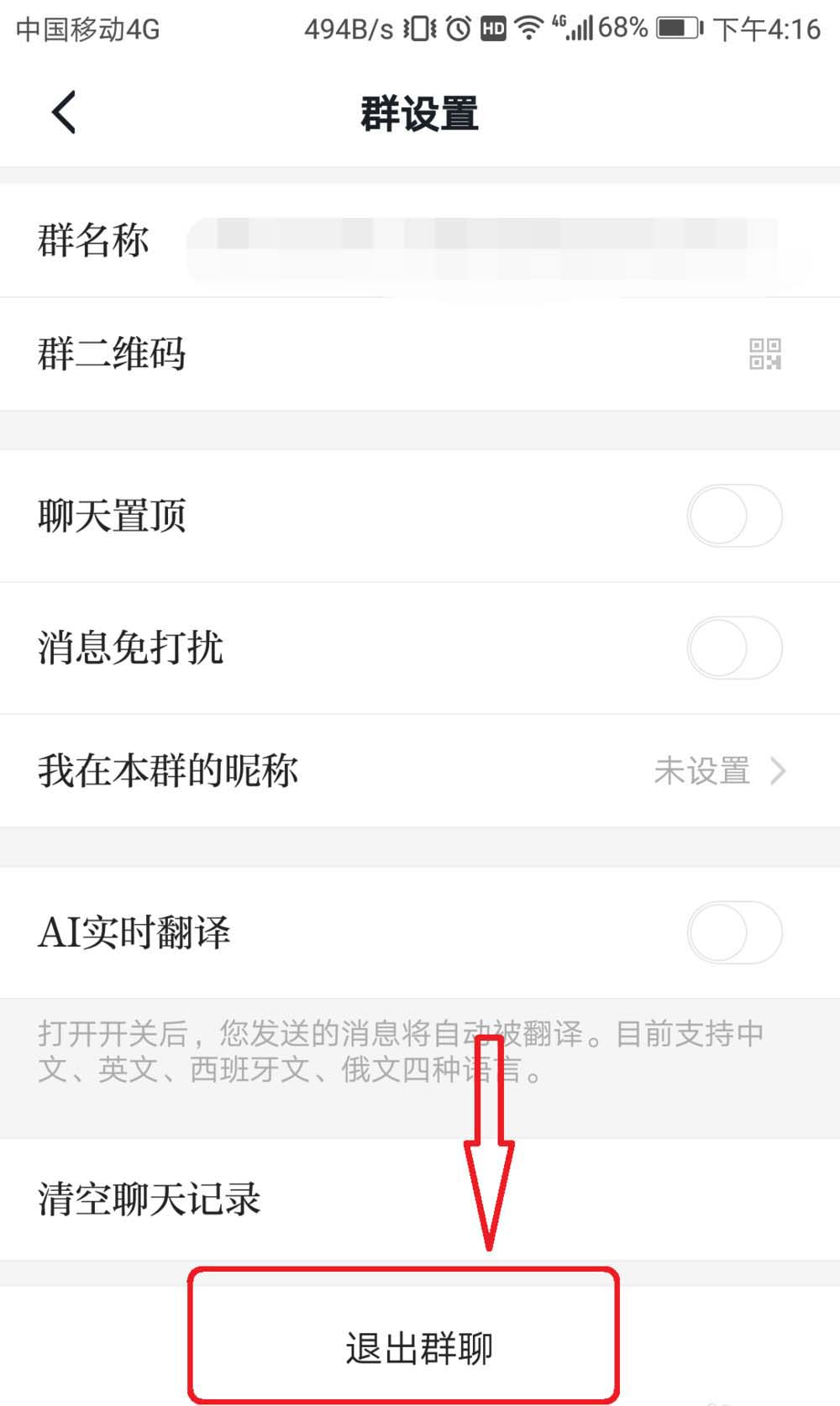Enable the 聊天置顶 toggle
Viewport: 840px width, 1406px height.
click(735, 516)
